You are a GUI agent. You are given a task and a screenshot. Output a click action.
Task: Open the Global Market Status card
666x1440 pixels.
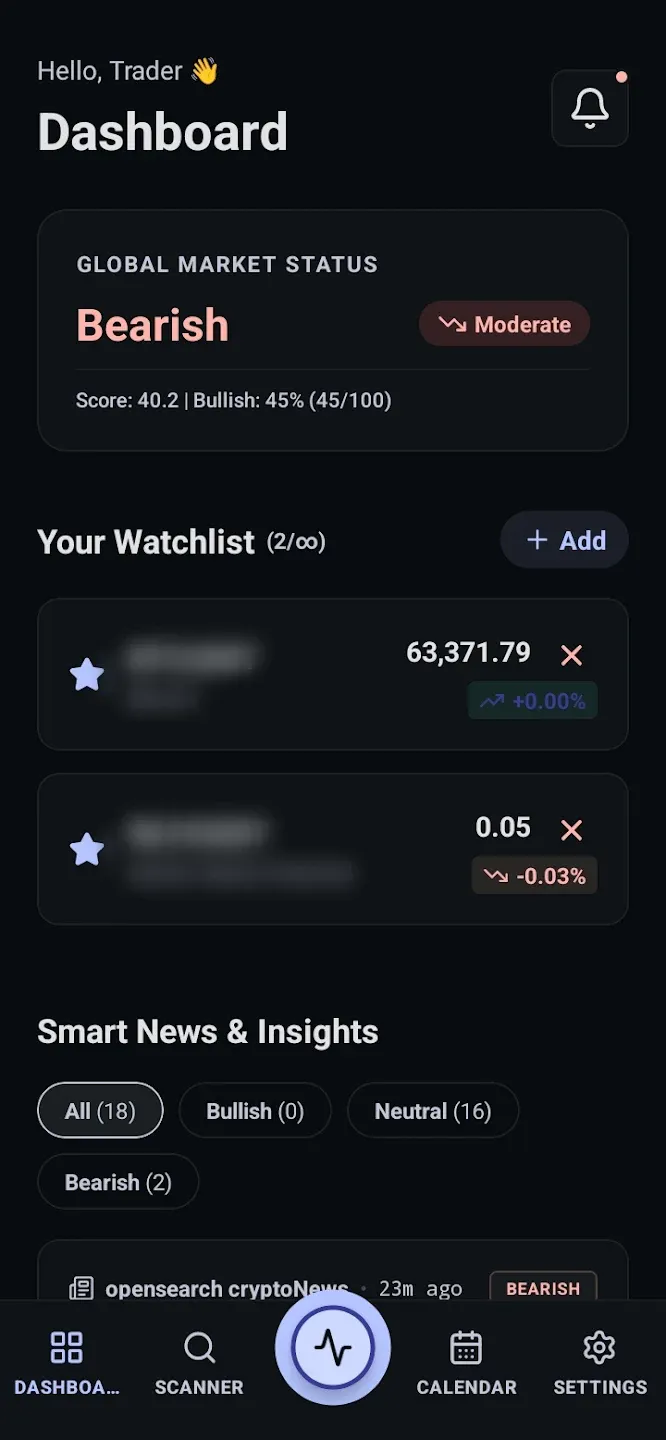[x=333, y=330]
